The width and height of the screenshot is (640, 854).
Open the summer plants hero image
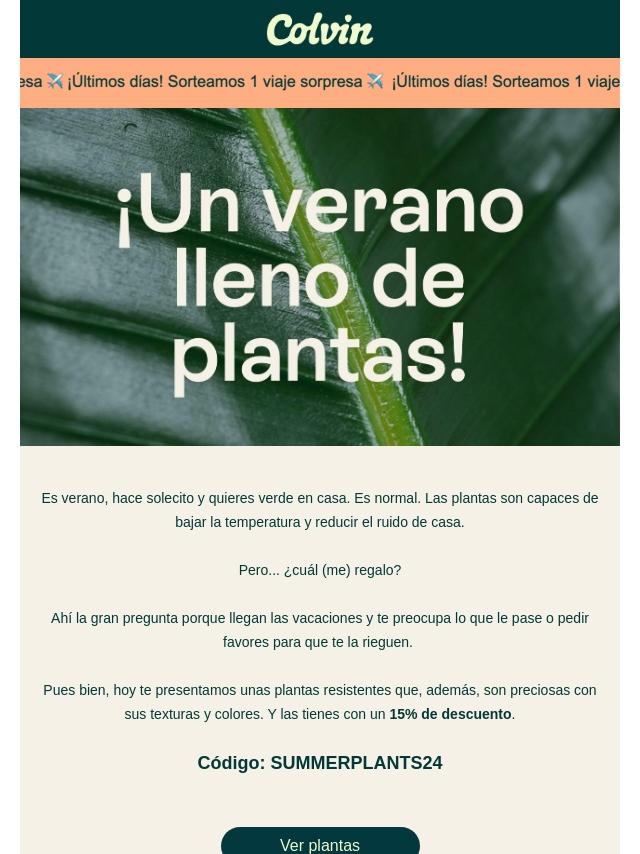320,277
